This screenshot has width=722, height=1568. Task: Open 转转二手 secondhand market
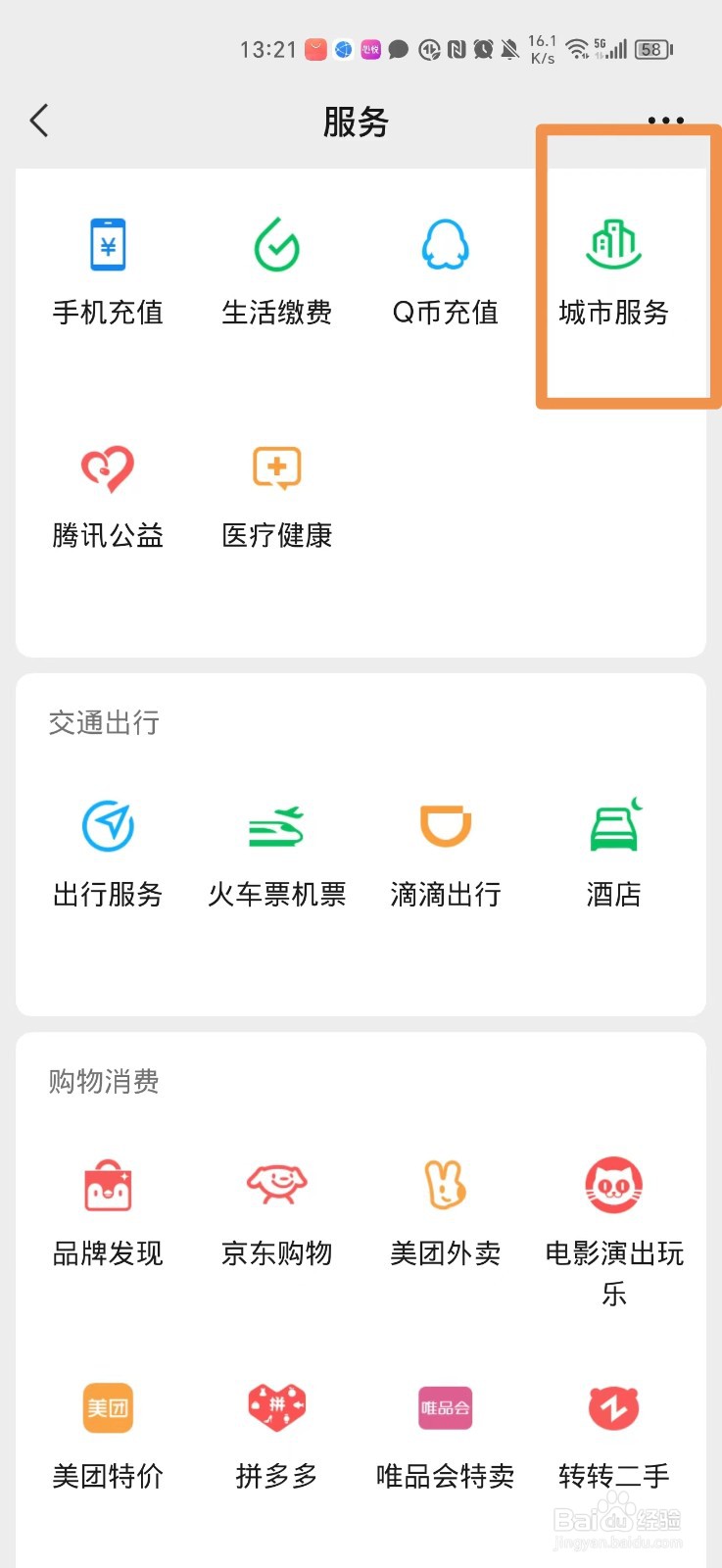tap(614, 1437)
